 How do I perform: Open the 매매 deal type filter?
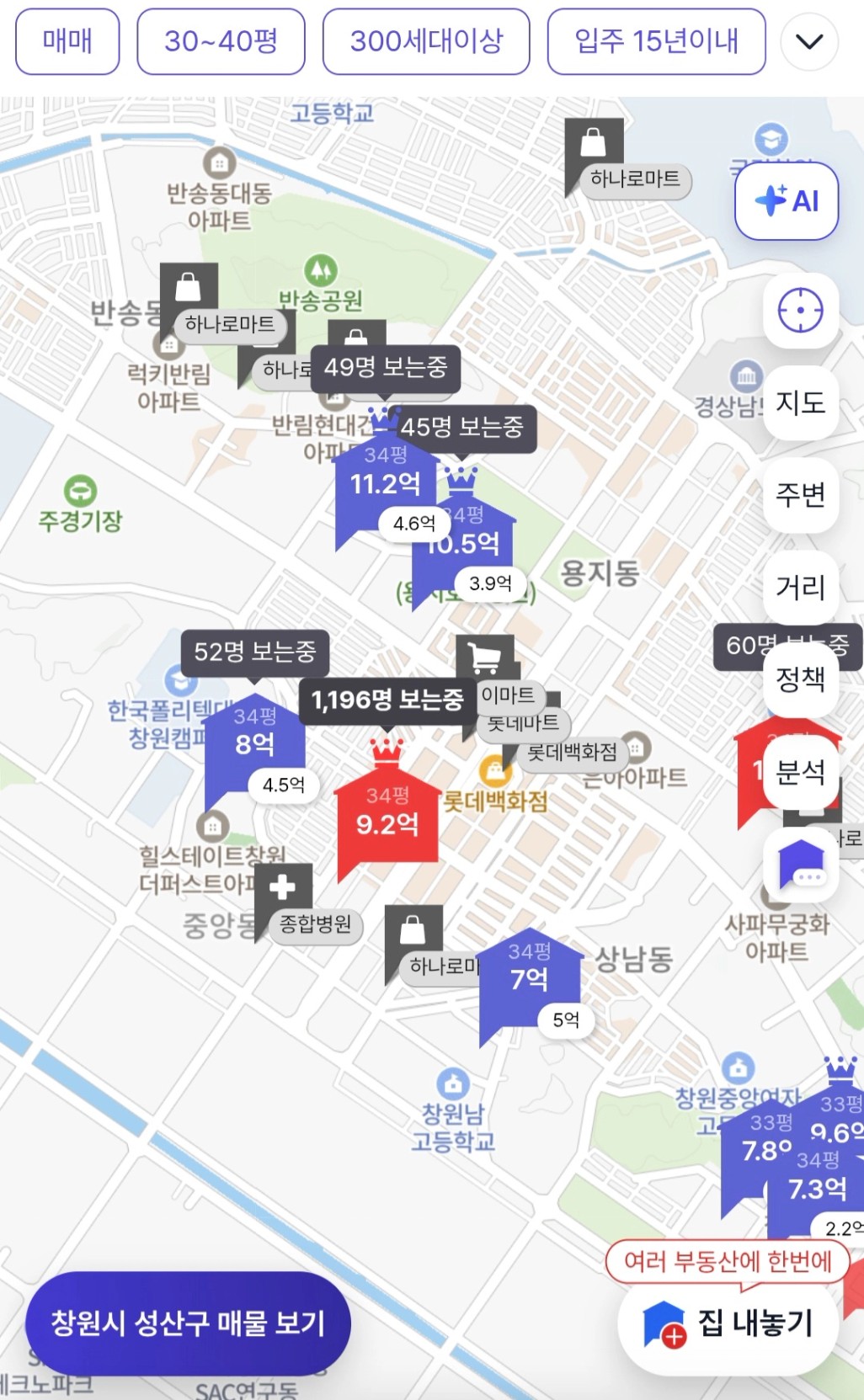click(x=67, y=41)
